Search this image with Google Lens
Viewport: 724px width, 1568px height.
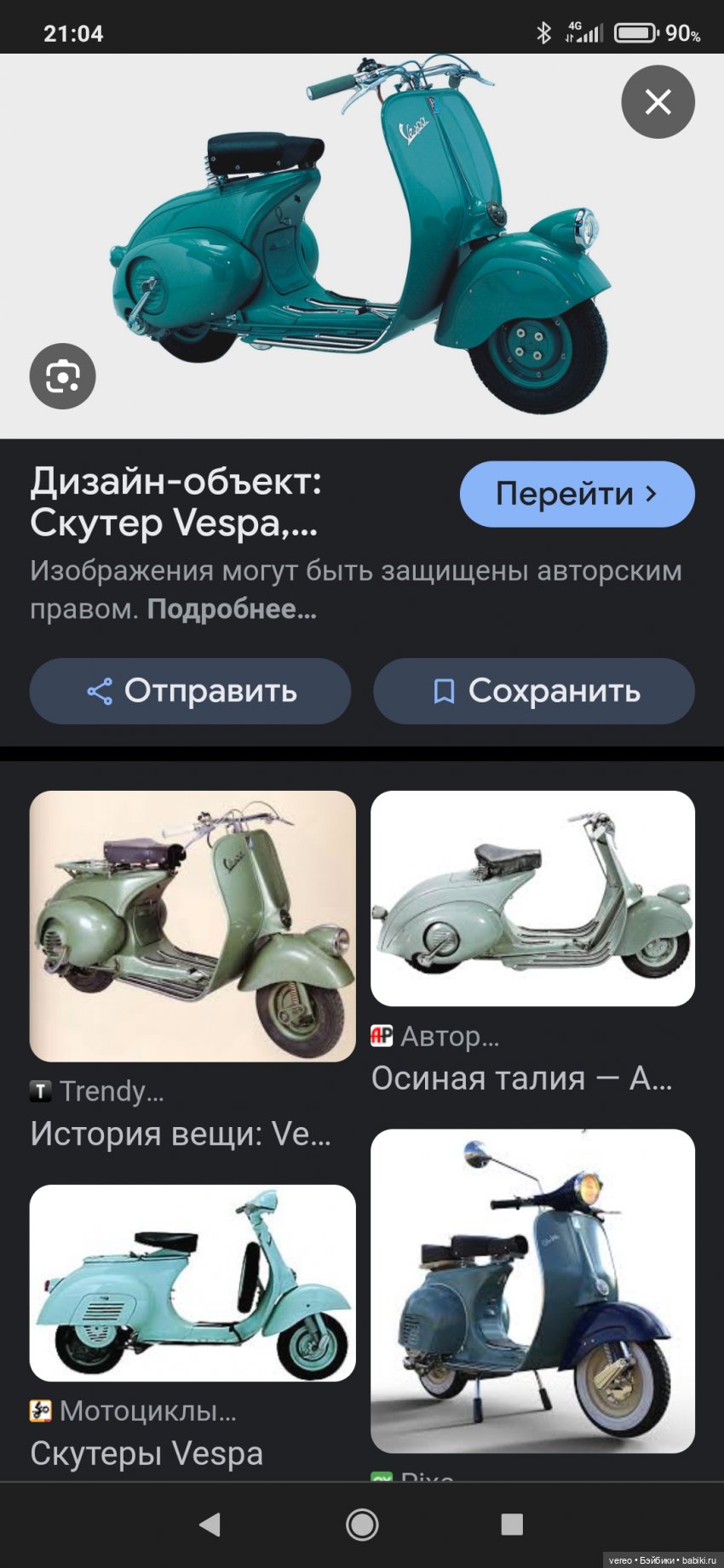[x=62, y=376]
